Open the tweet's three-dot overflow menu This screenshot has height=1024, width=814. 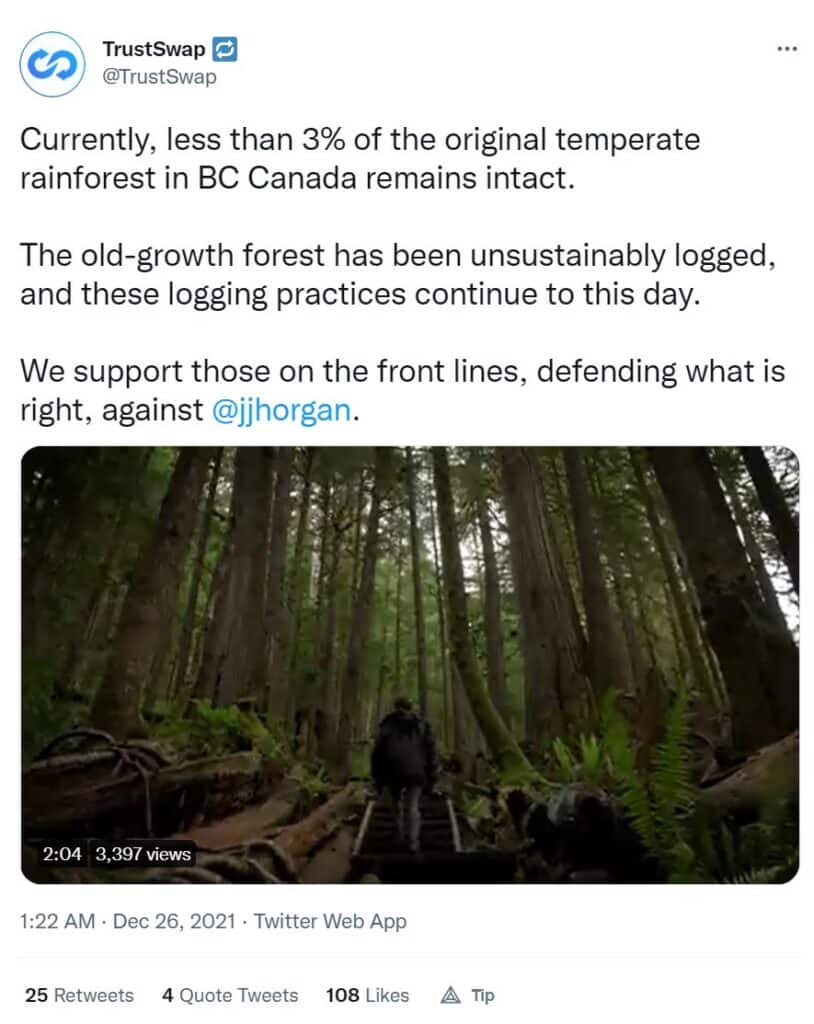[788, 49]
